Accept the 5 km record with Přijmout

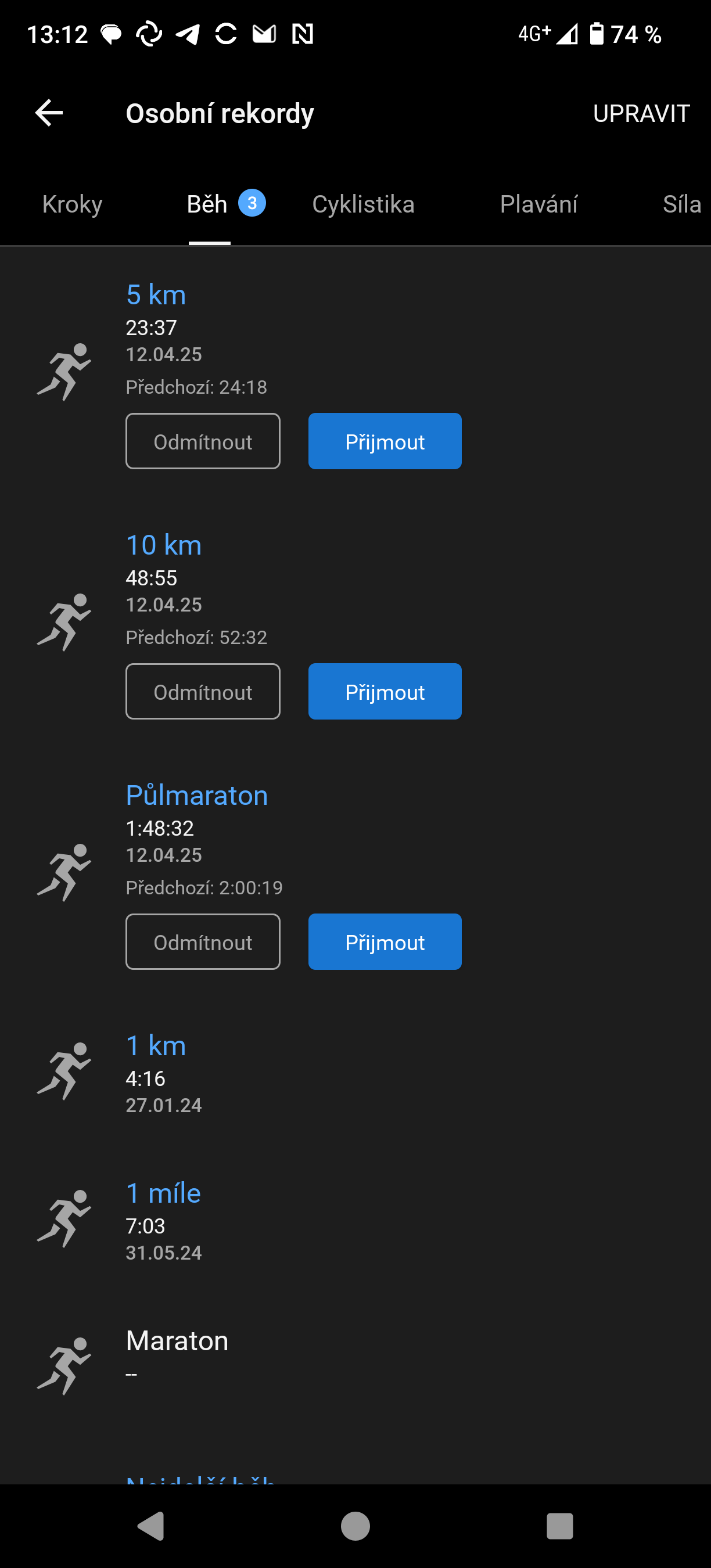click(385, 441)
